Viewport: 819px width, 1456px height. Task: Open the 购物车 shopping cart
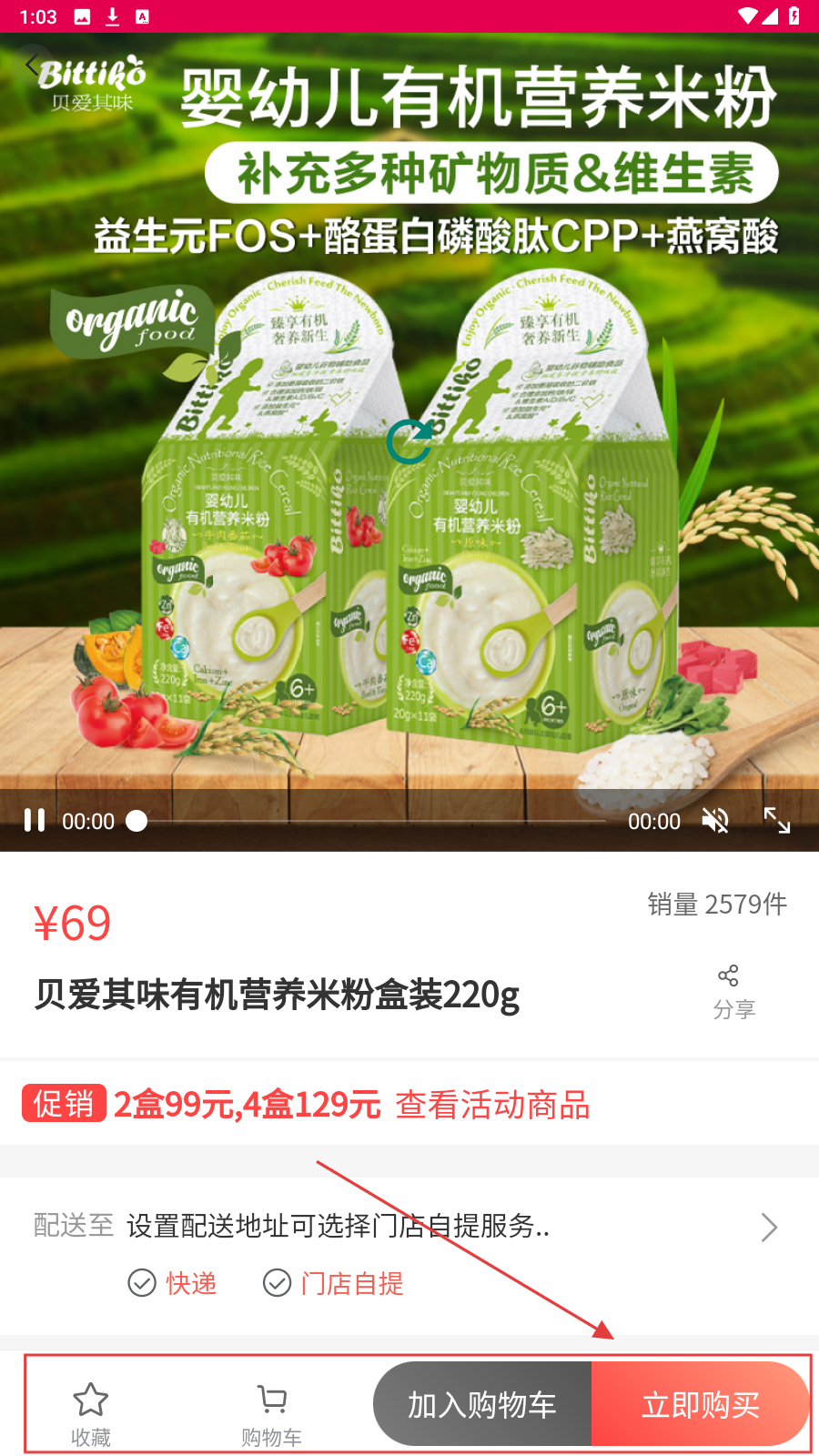[x=271, y=1413]
